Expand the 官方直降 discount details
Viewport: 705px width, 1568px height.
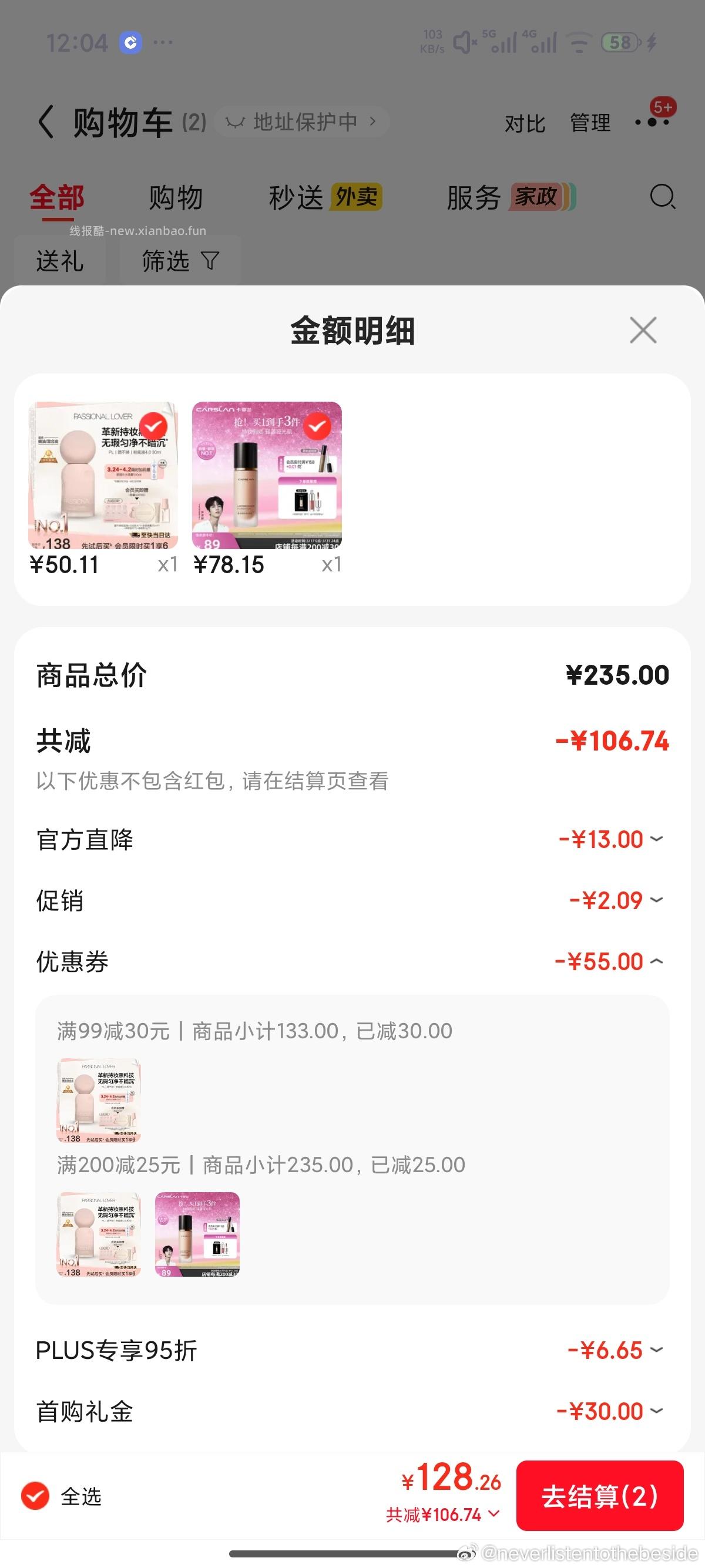click(x=656, y=839)
